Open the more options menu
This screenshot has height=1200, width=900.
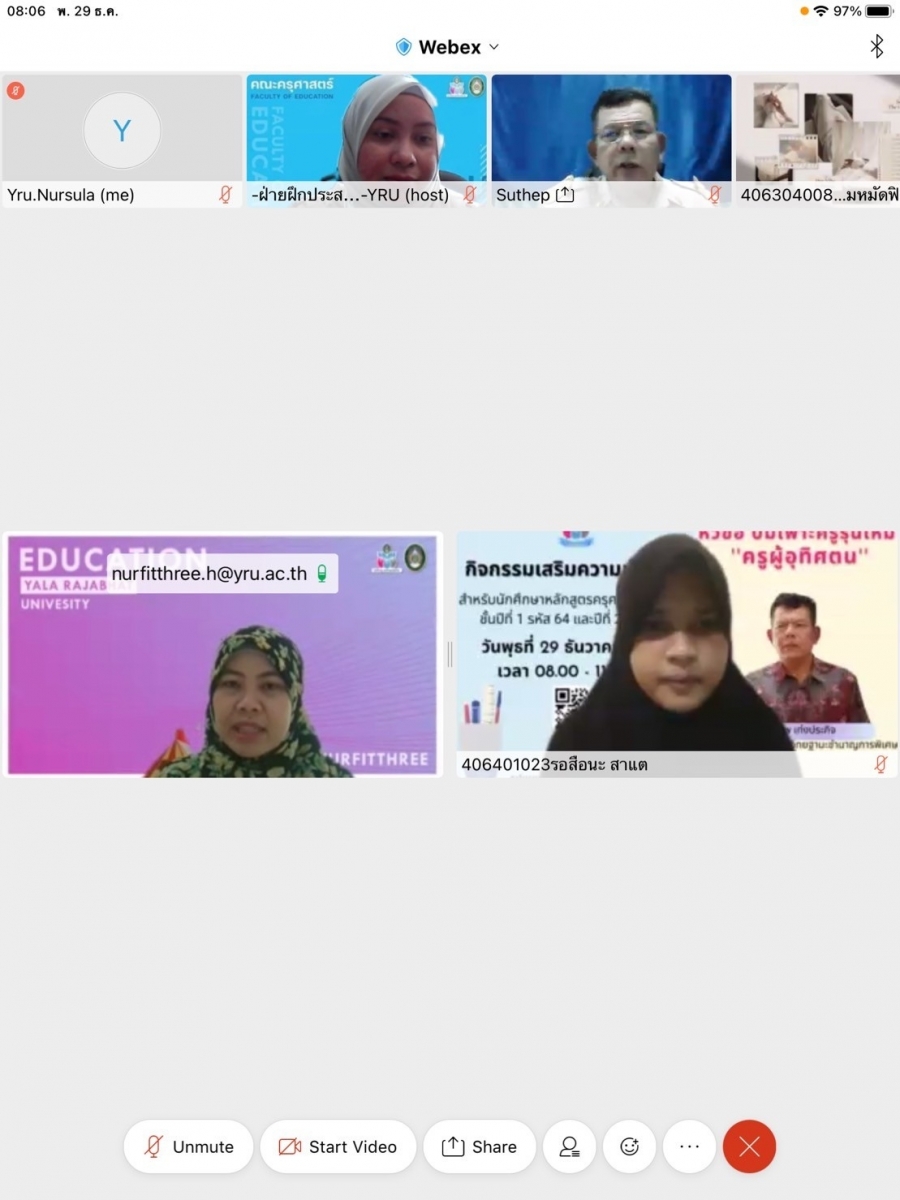click(690, 1147)
